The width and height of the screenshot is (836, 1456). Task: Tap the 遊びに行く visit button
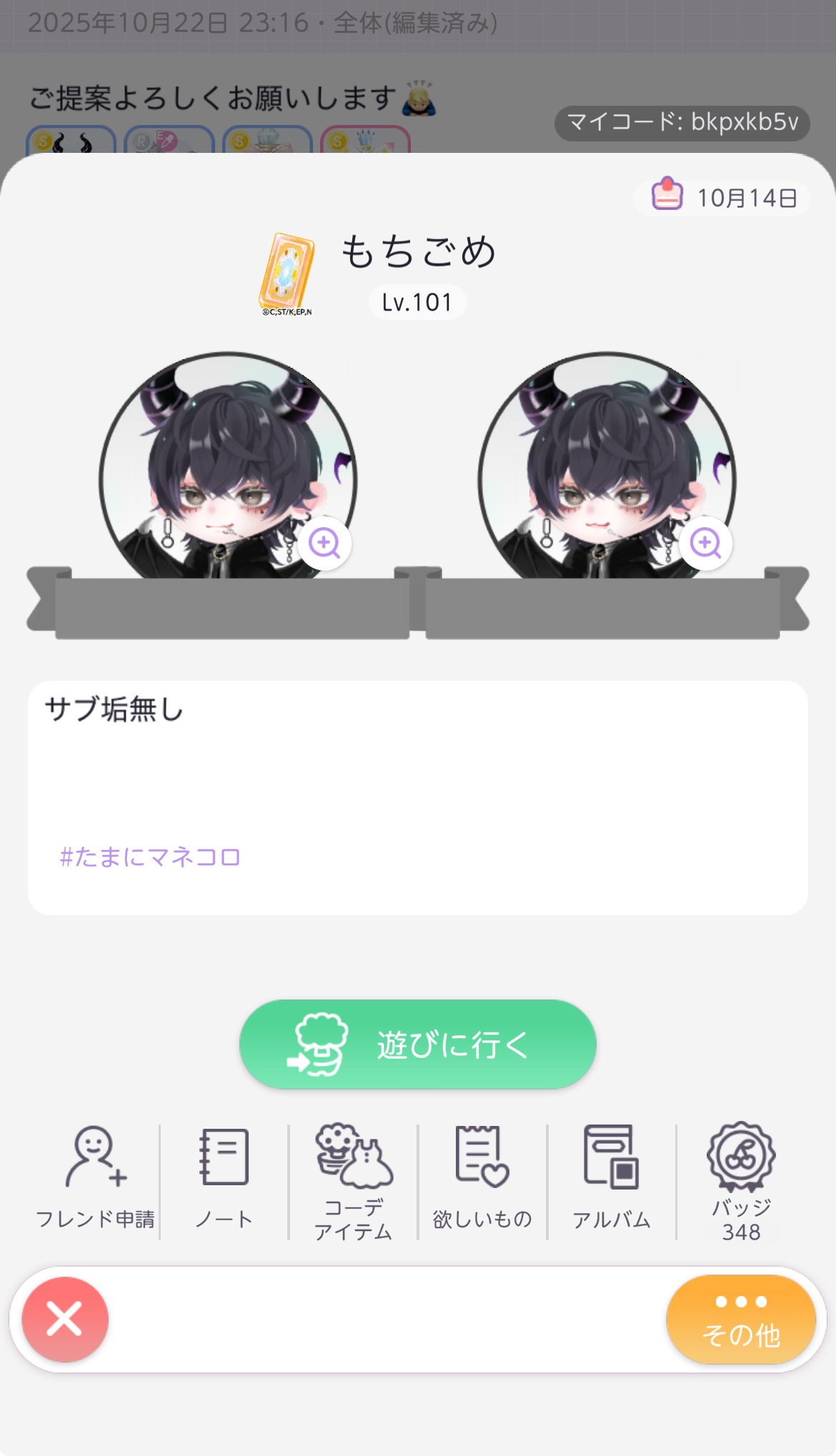[418, 1044]
